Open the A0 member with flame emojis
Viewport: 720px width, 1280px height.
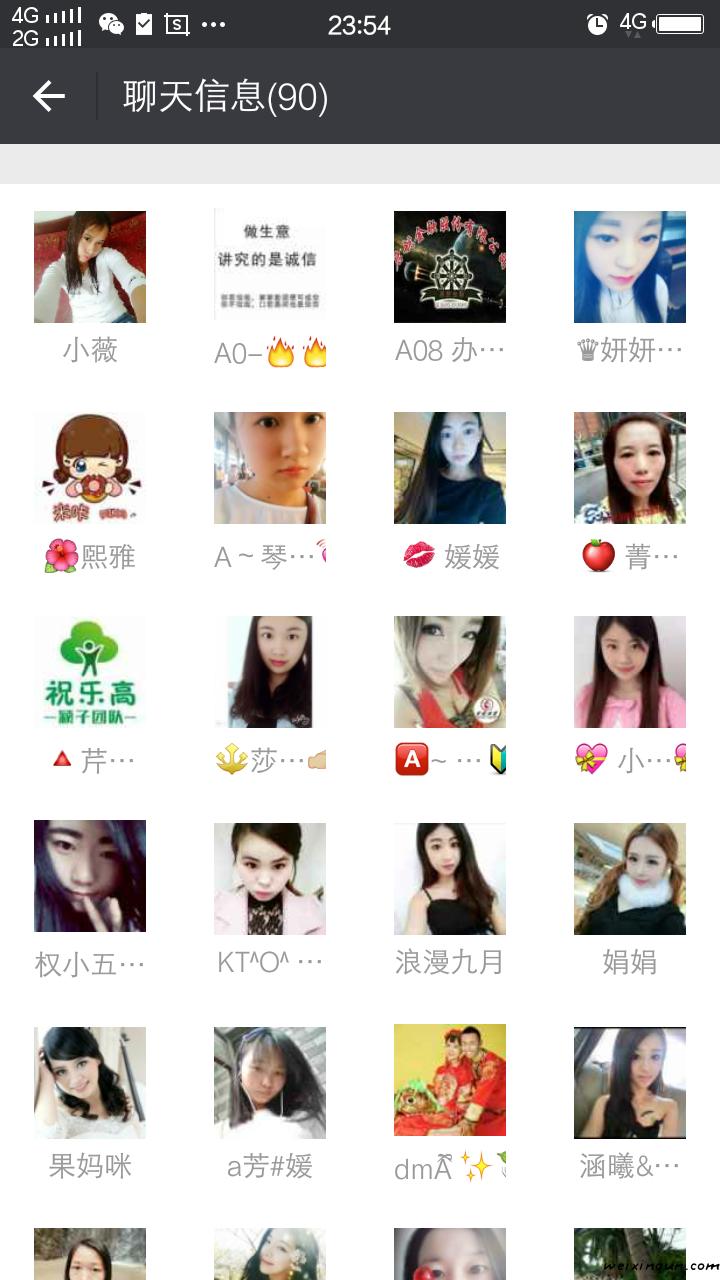(x=270, y=267)
